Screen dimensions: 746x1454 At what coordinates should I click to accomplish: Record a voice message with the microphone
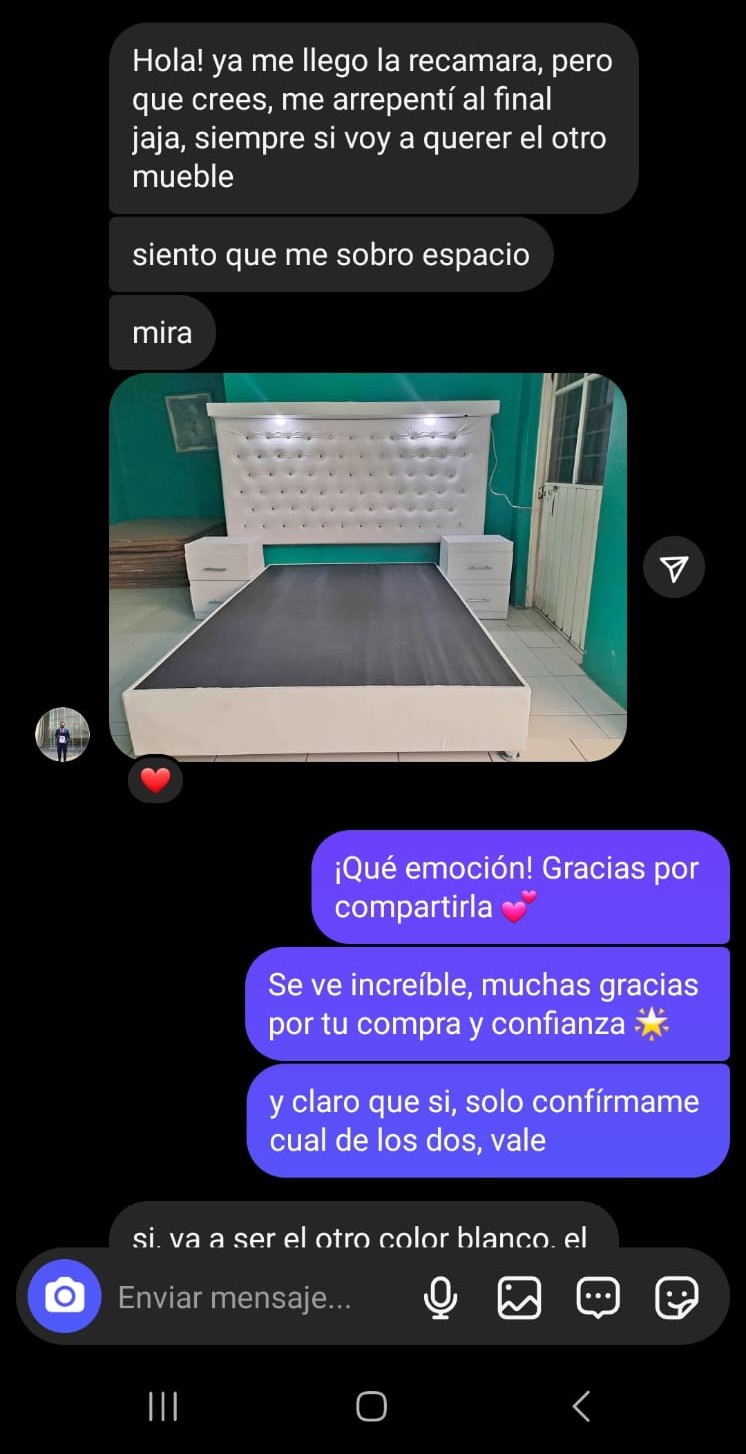pyautogui.click(x=440, y=1298)
